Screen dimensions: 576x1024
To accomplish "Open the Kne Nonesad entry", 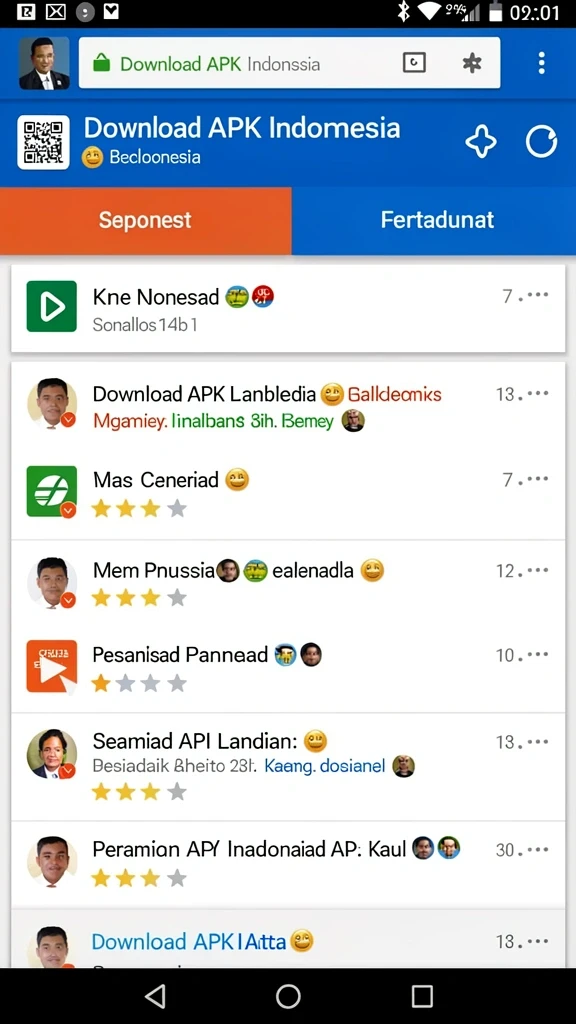I will pos(288,308).
